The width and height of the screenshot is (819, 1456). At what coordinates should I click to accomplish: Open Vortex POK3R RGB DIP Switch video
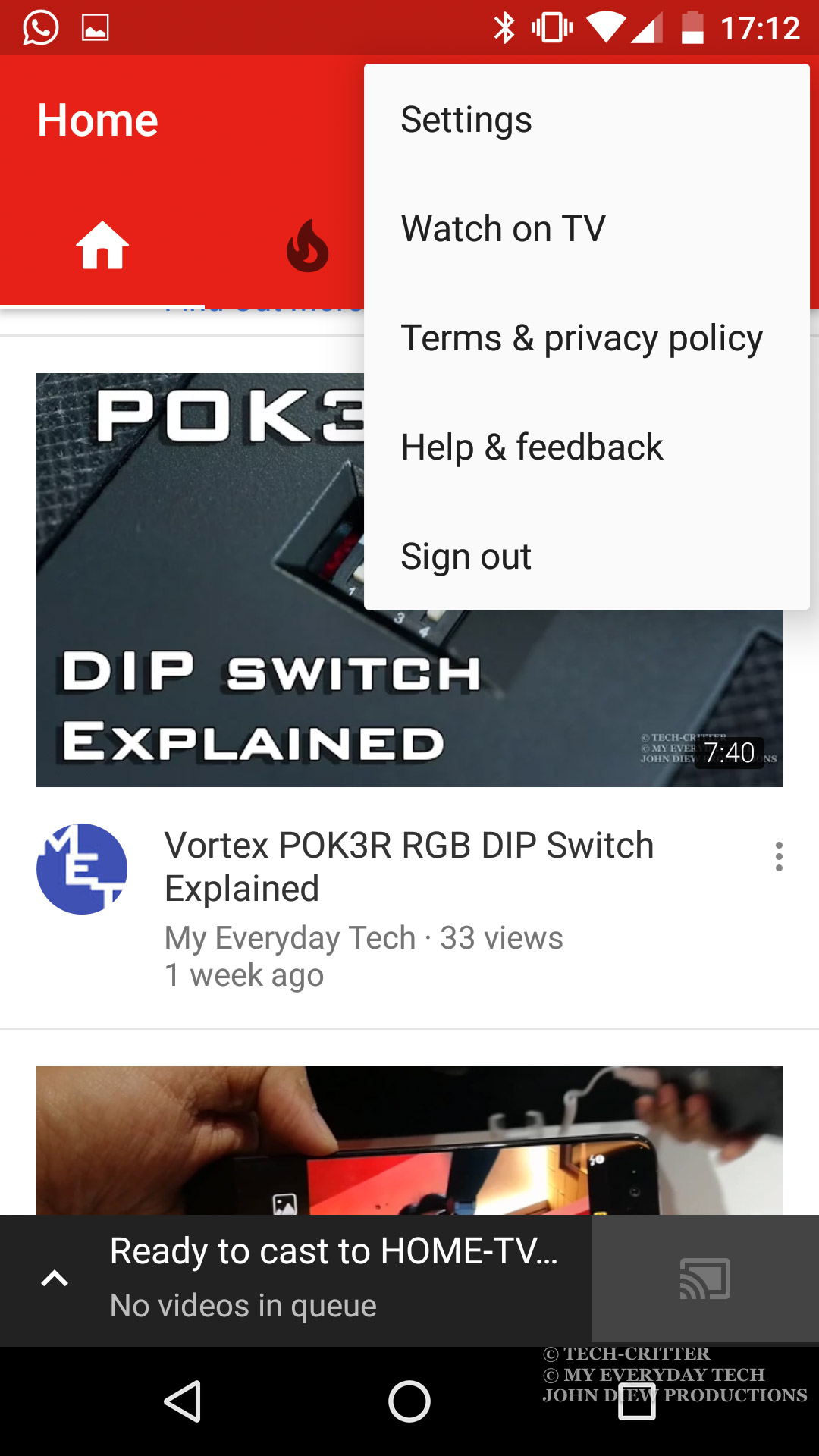pos(409,579)
